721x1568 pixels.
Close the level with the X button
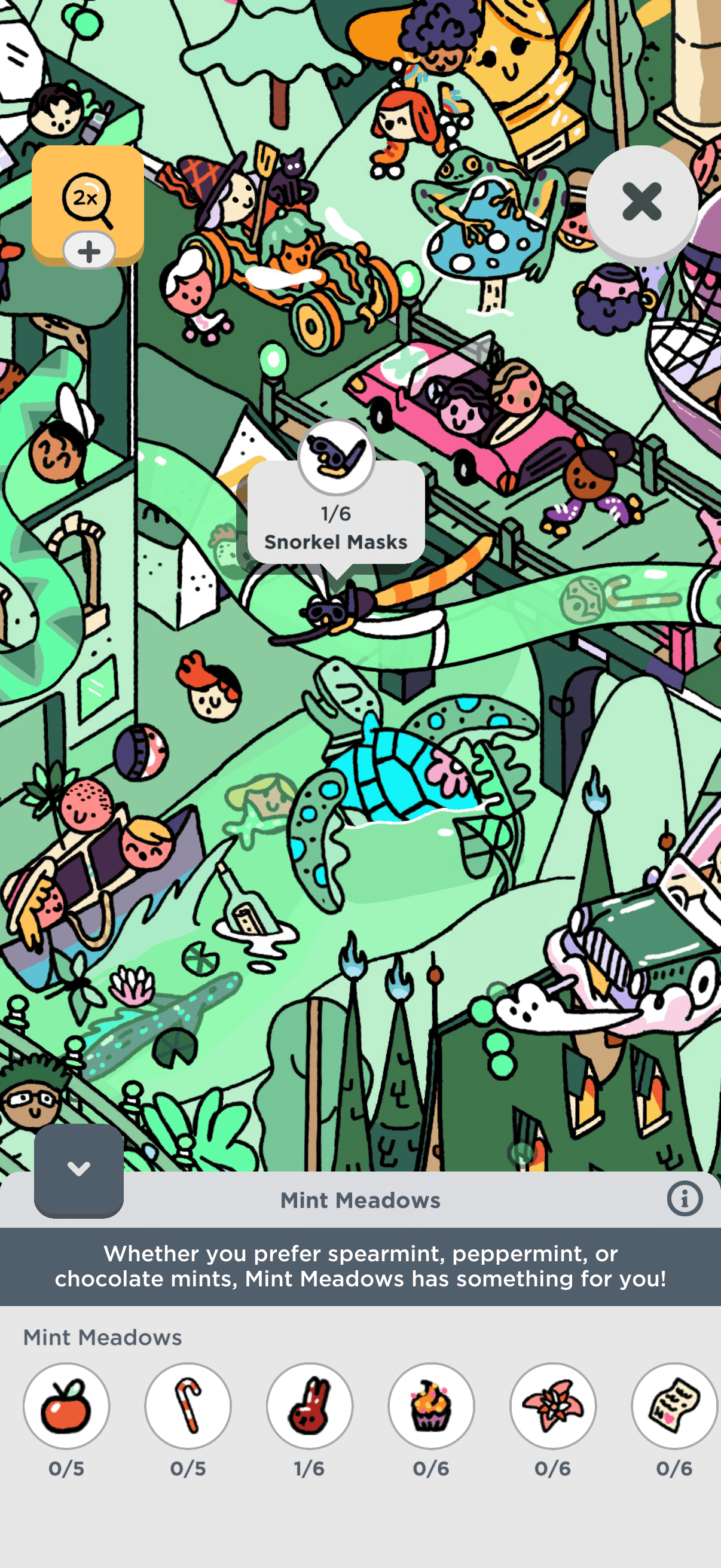641,202
